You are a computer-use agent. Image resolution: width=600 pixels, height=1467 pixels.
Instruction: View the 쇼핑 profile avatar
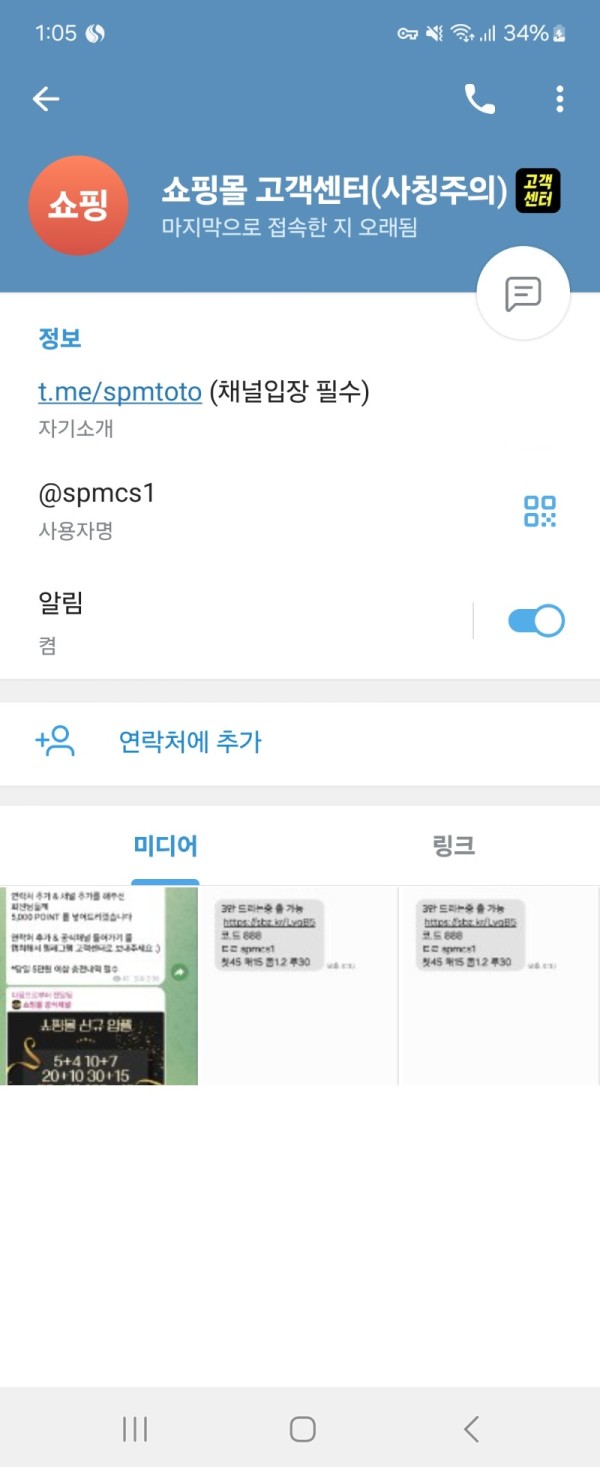point(78,205)
